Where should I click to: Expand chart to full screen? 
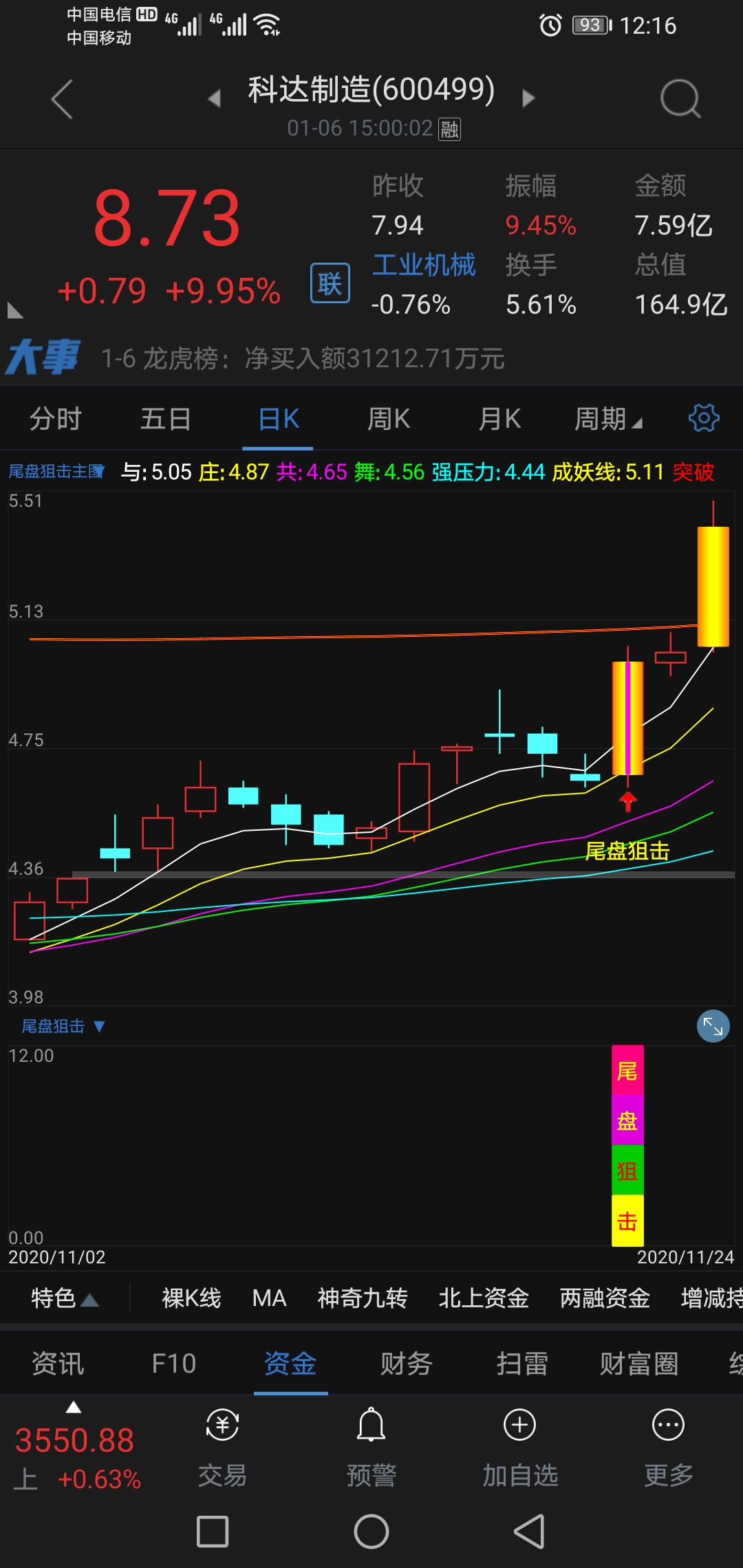713,1027
